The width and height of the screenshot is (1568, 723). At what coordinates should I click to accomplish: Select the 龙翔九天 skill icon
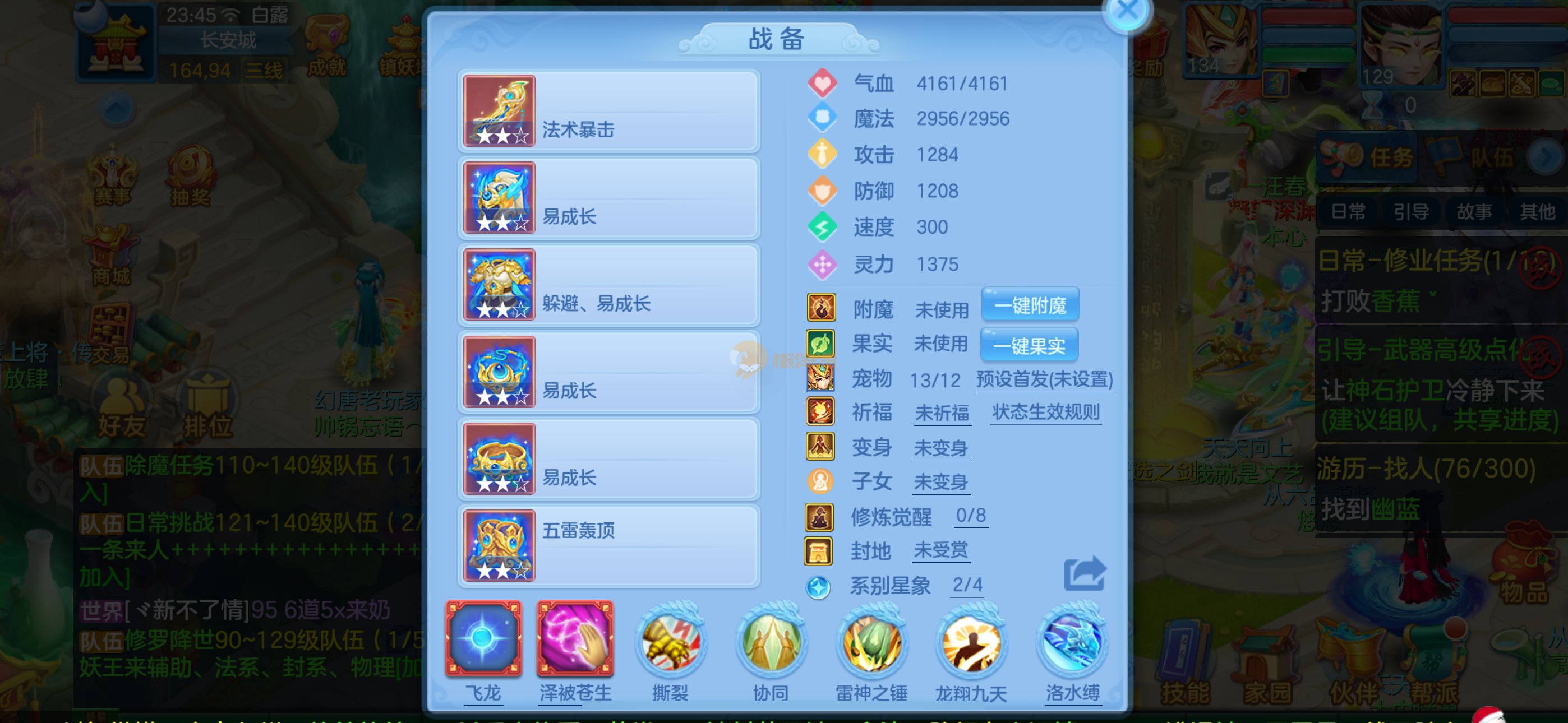pos(971,642)
